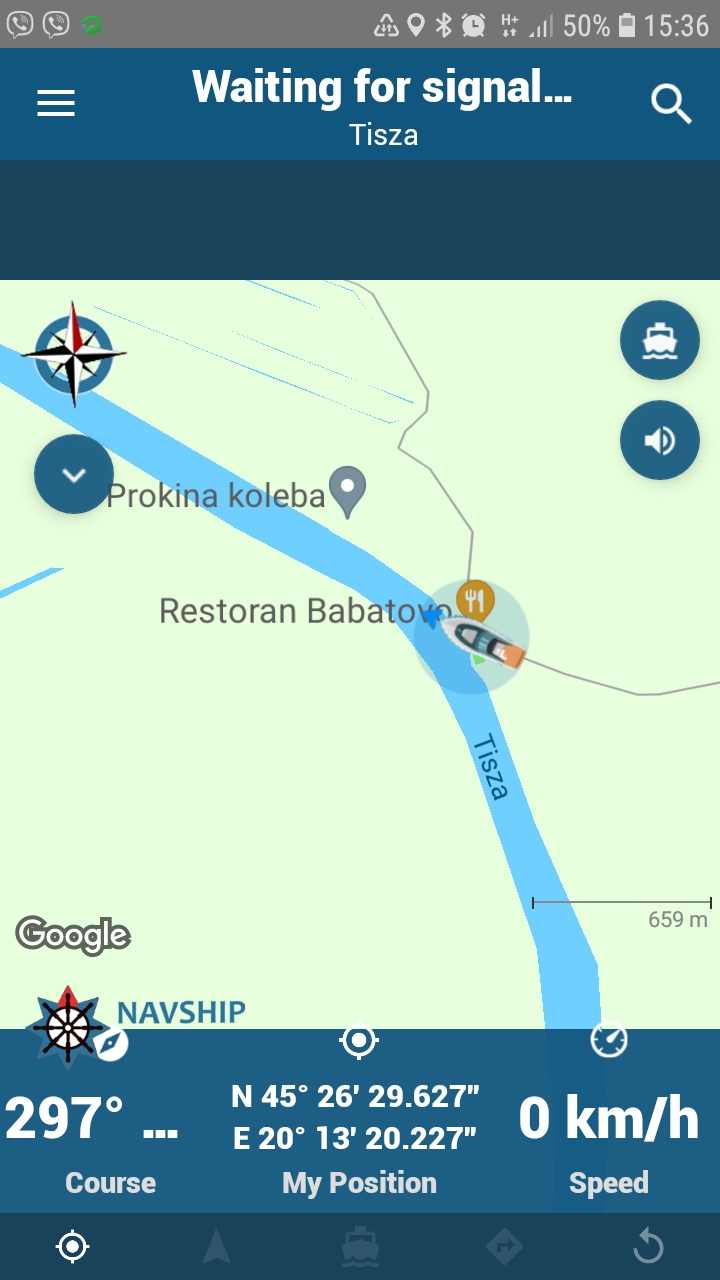Open the search magnifier
The image size is (720, 1280).
point(671,103)
